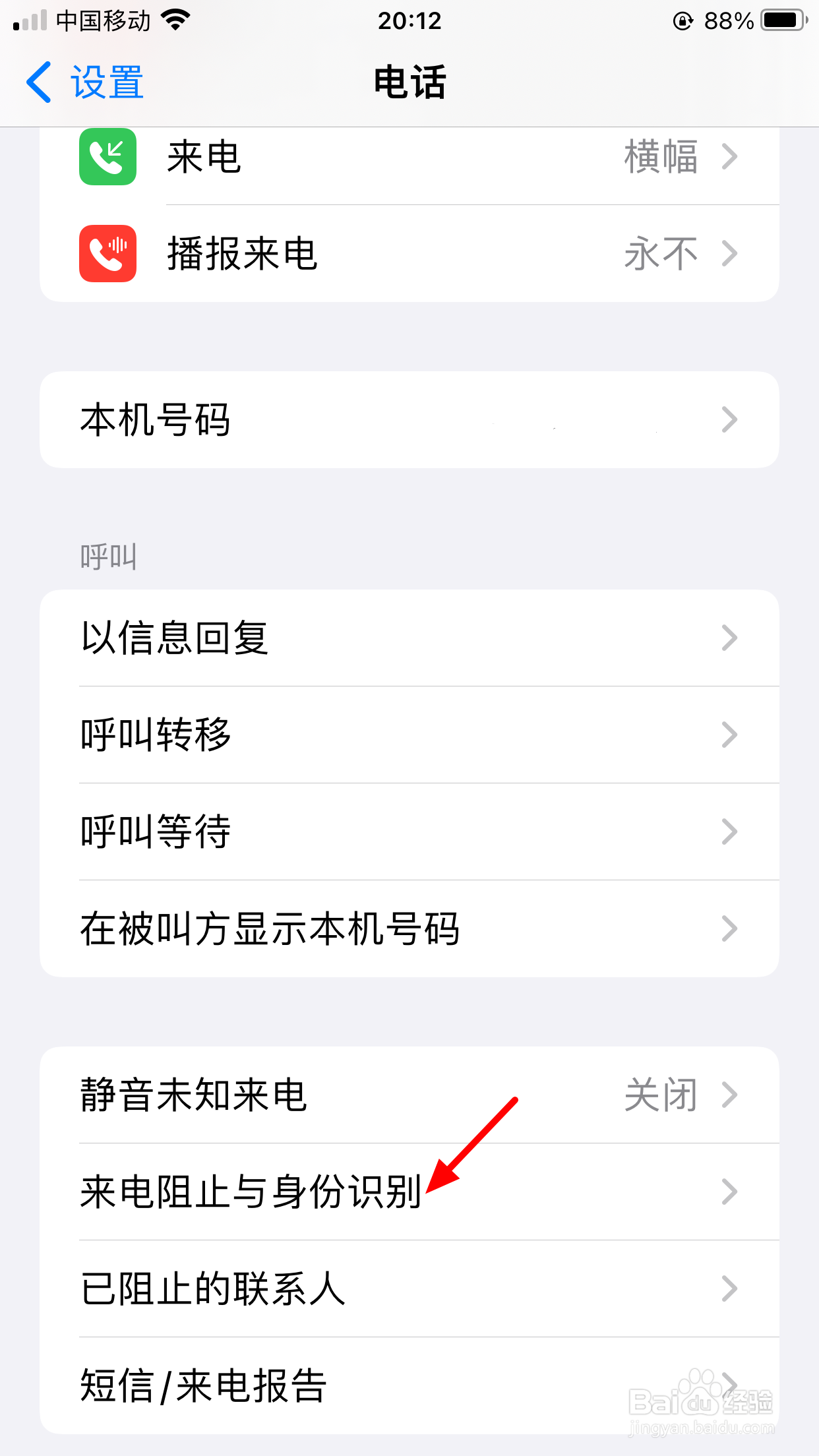The height and width of the screenshot is (1456, 819).
Task: Tap the green incoming call (来电) icon
Action: click(107, 158)
